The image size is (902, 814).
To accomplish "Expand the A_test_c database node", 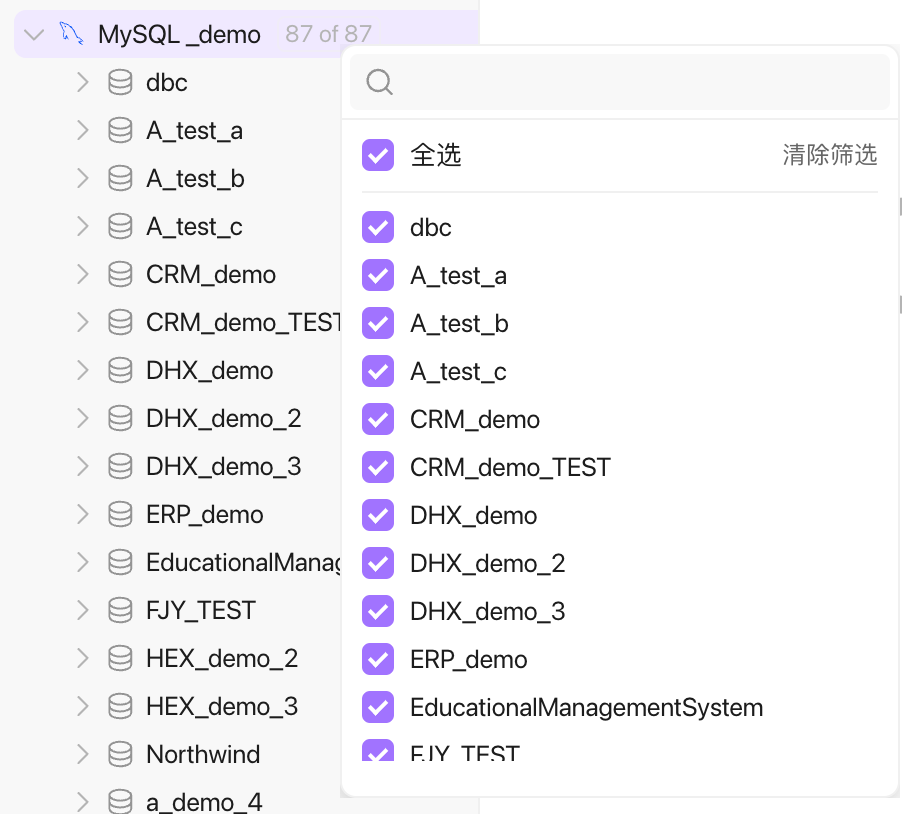I will (83, 226).
